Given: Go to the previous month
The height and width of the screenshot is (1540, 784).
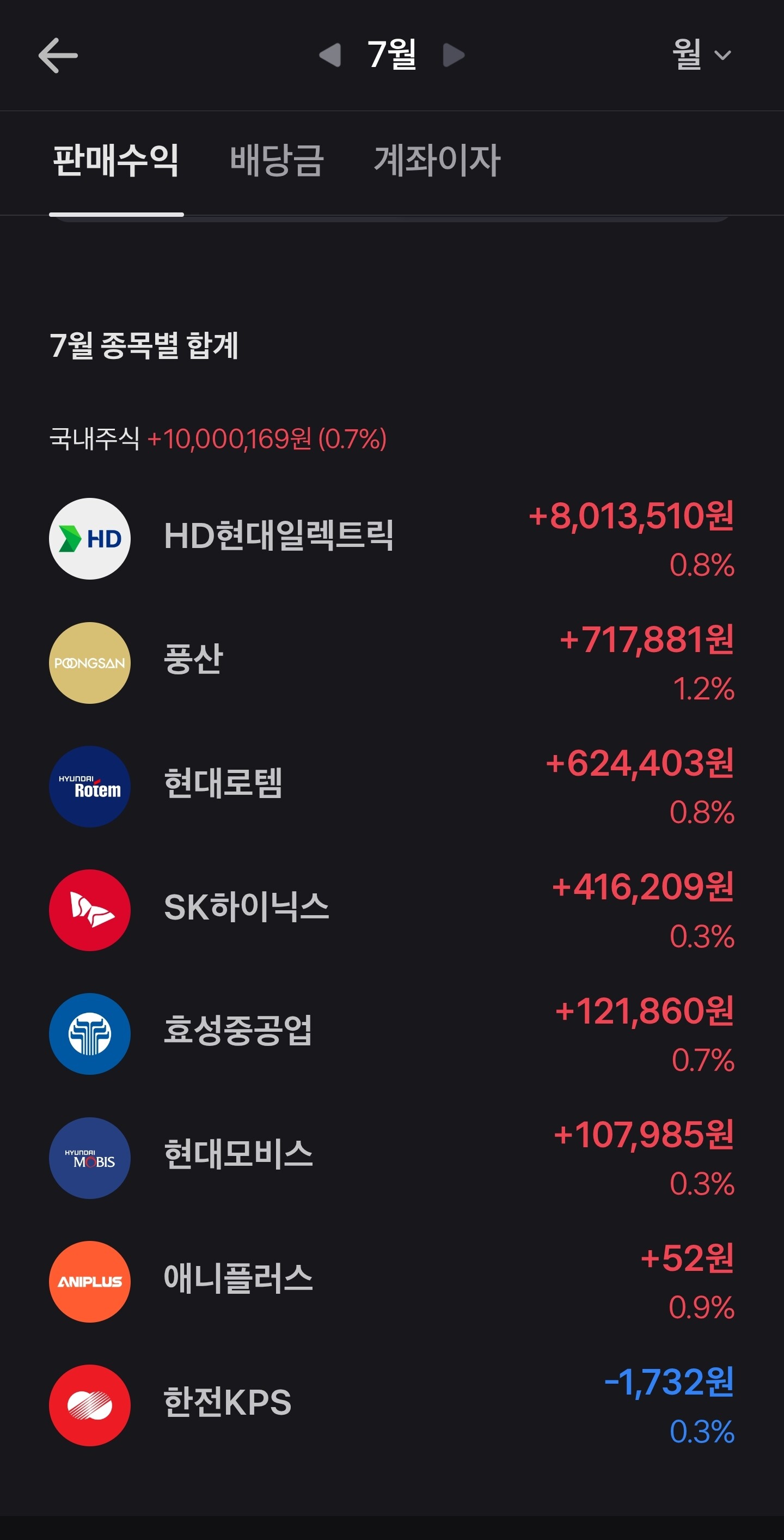Looking at the screenshot, I should (330, 55).
